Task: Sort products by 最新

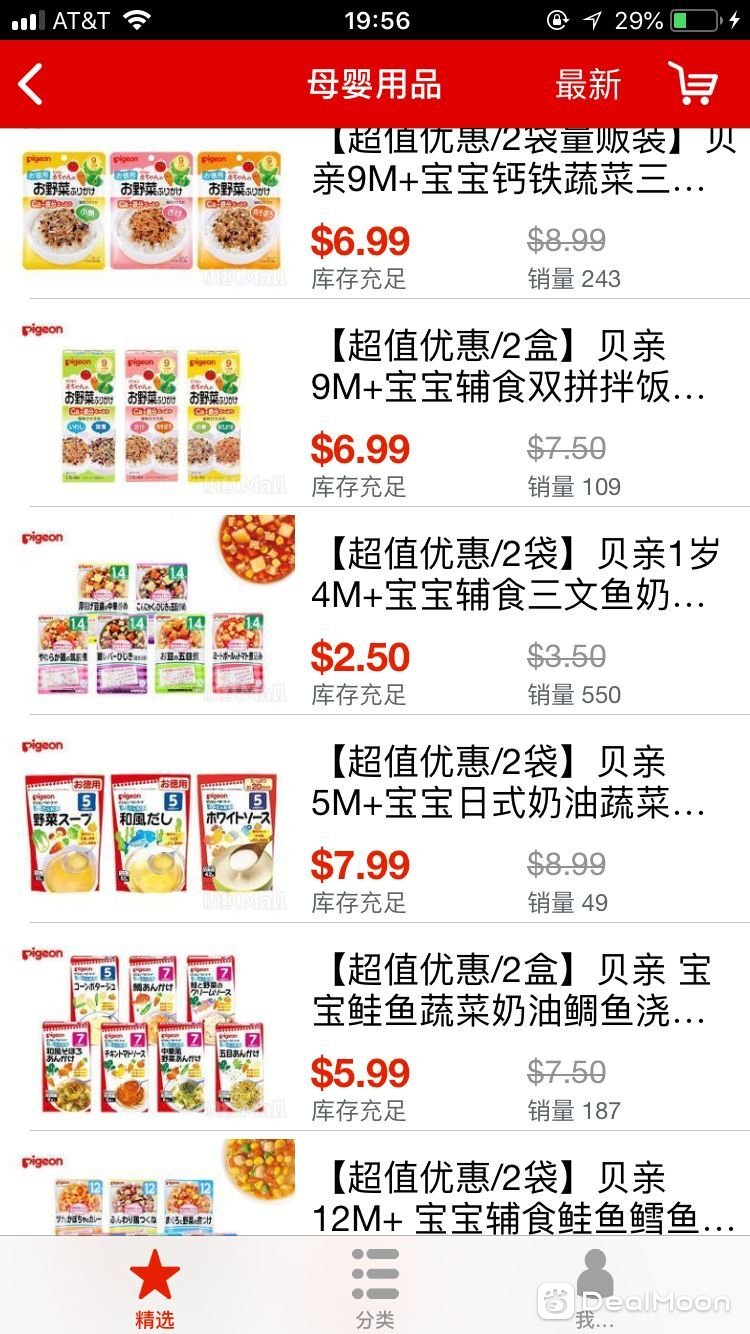Action: 588,85
